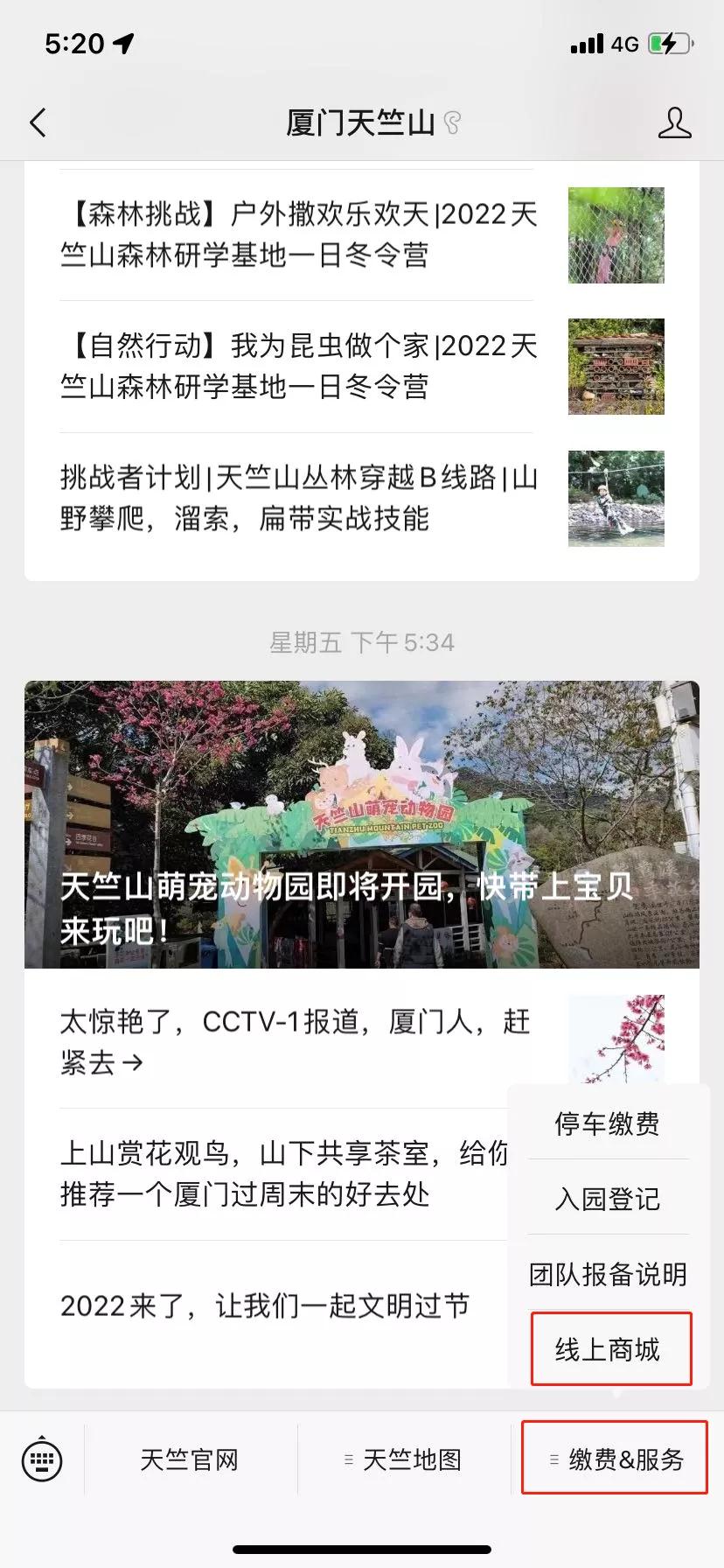
Task: Go back using the top-left arrow
Action: [x=38, y=123]
